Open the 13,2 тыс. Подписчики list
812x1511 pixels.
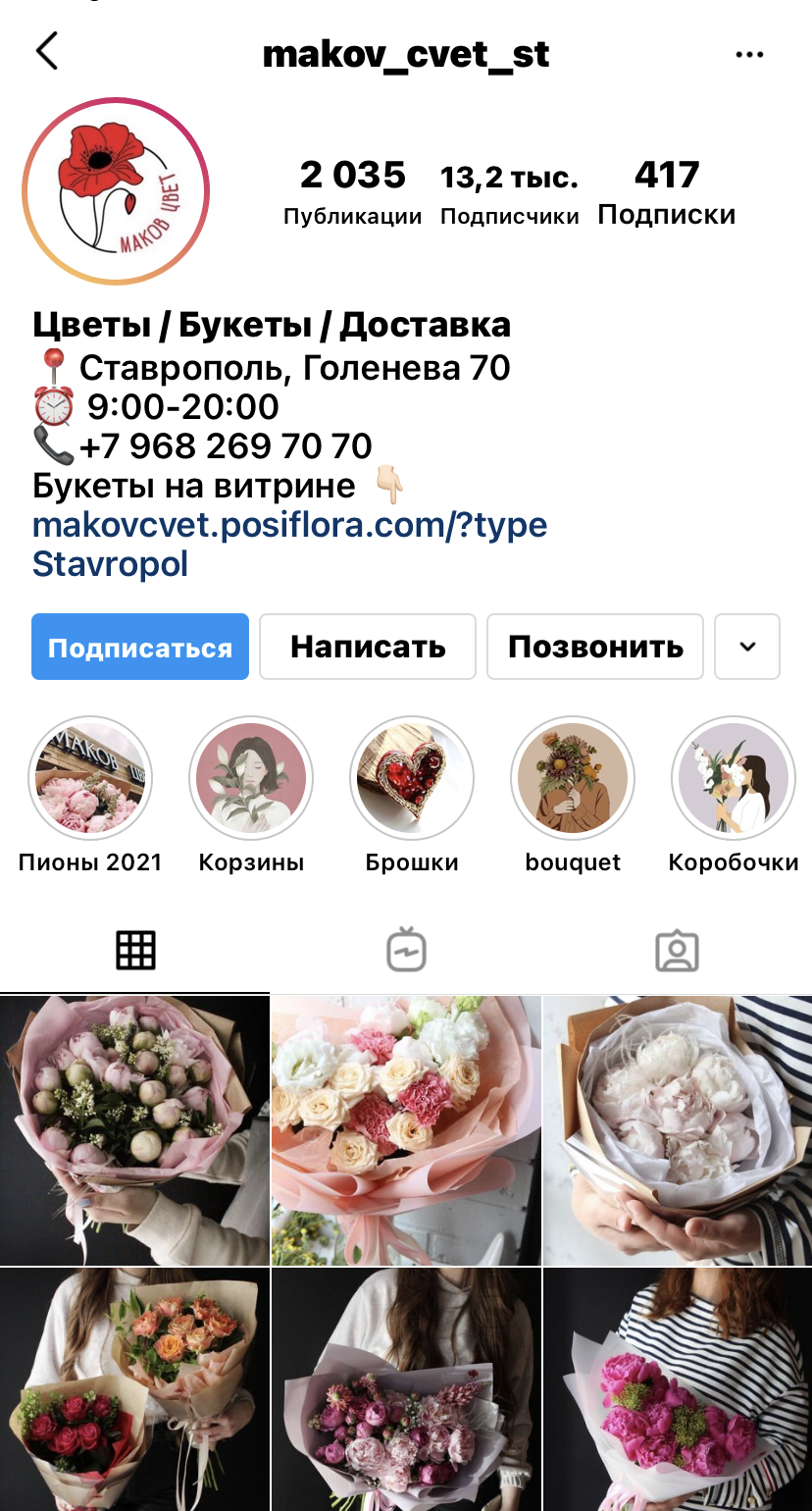(x=509, y=194)
